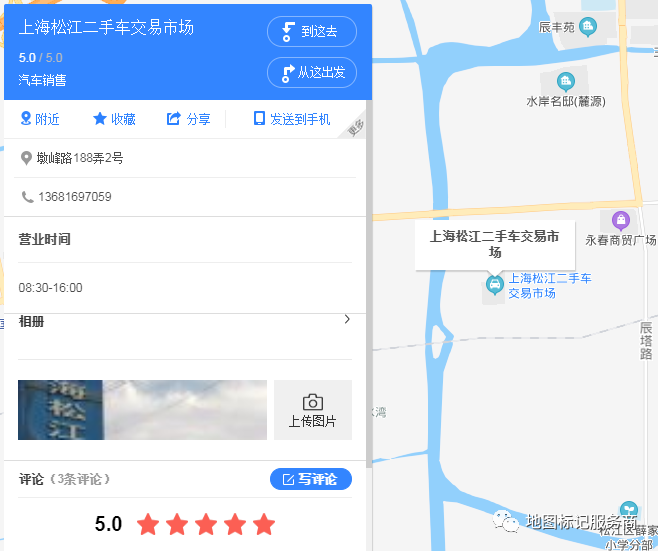This screenshot has height=551, width=658.
Task: Select the 上海松江二手车交易市场 map marker
Action: click(494, 286)
